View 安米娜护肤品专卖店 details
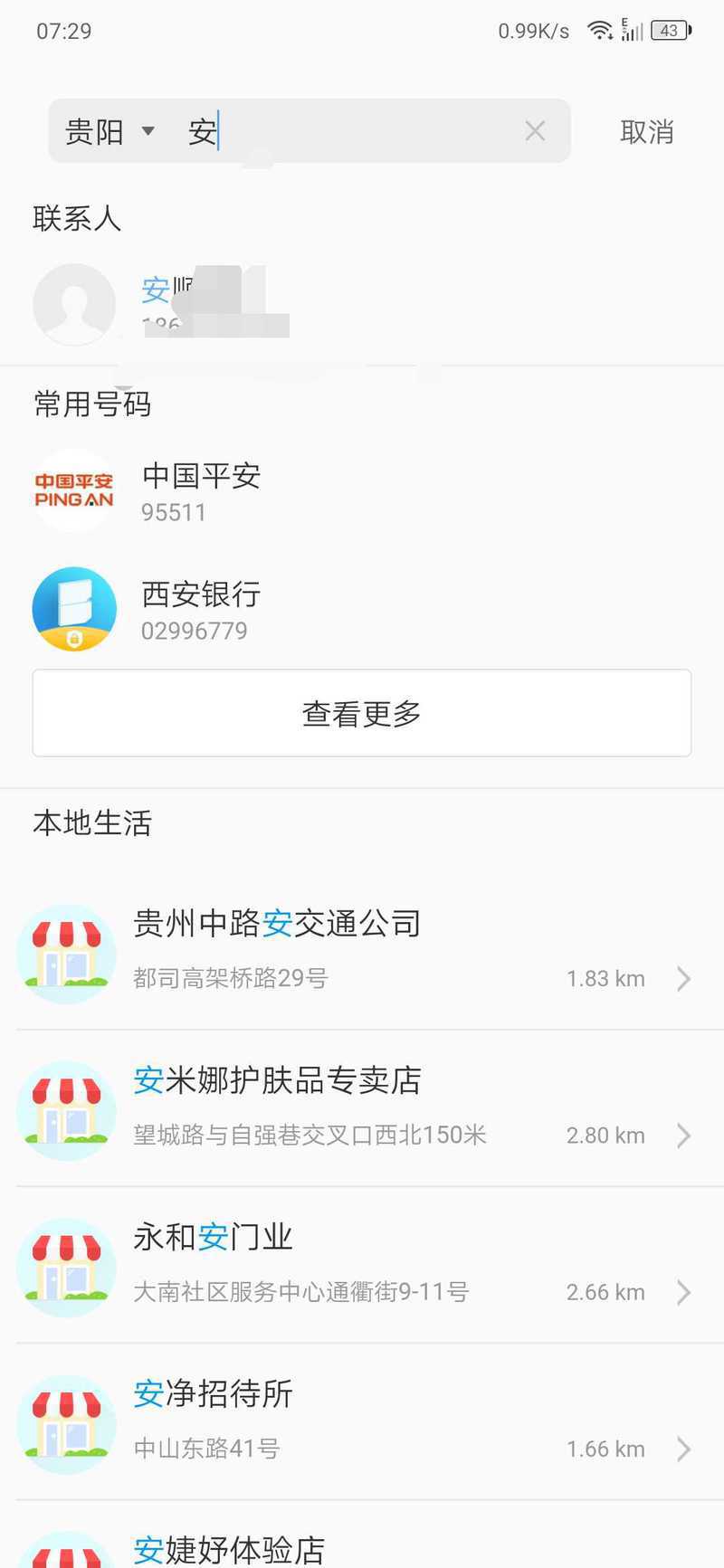This screenshot has width=724, height=1568. click(x=362, y=1108)
